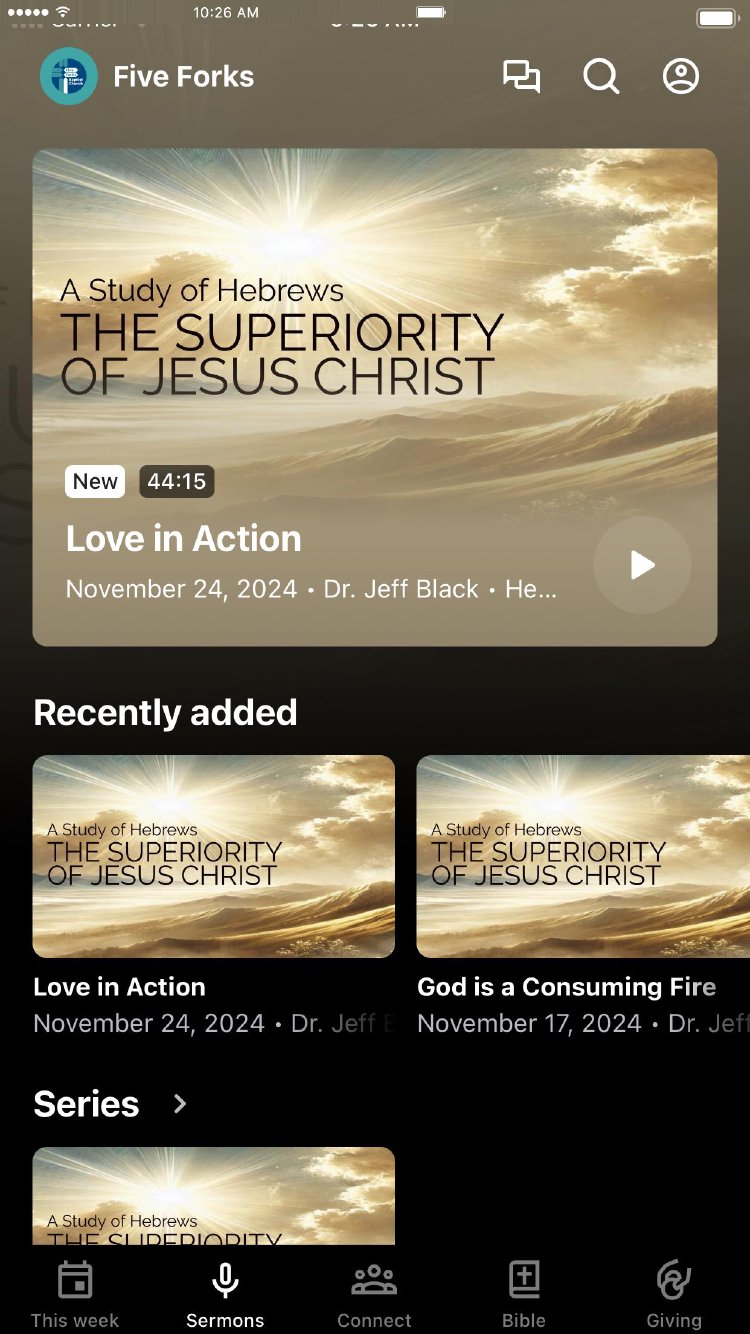Open the user profile icon
Image resolution: width=750 pixels, height=1334 pixels.
tap(681, 76)
